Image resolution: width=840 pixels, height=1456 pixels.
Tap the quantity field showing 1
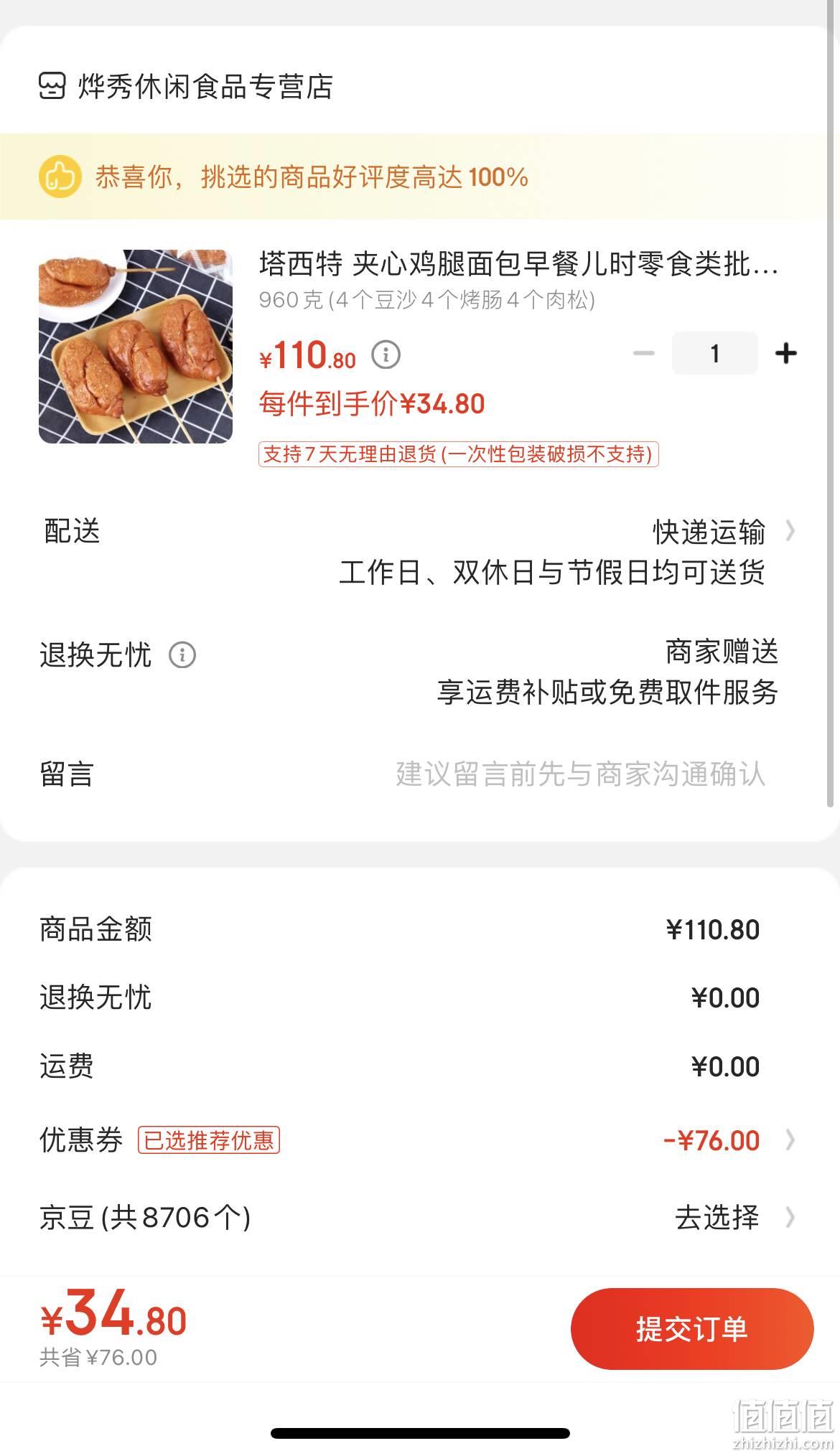click(x=714, y=353)
